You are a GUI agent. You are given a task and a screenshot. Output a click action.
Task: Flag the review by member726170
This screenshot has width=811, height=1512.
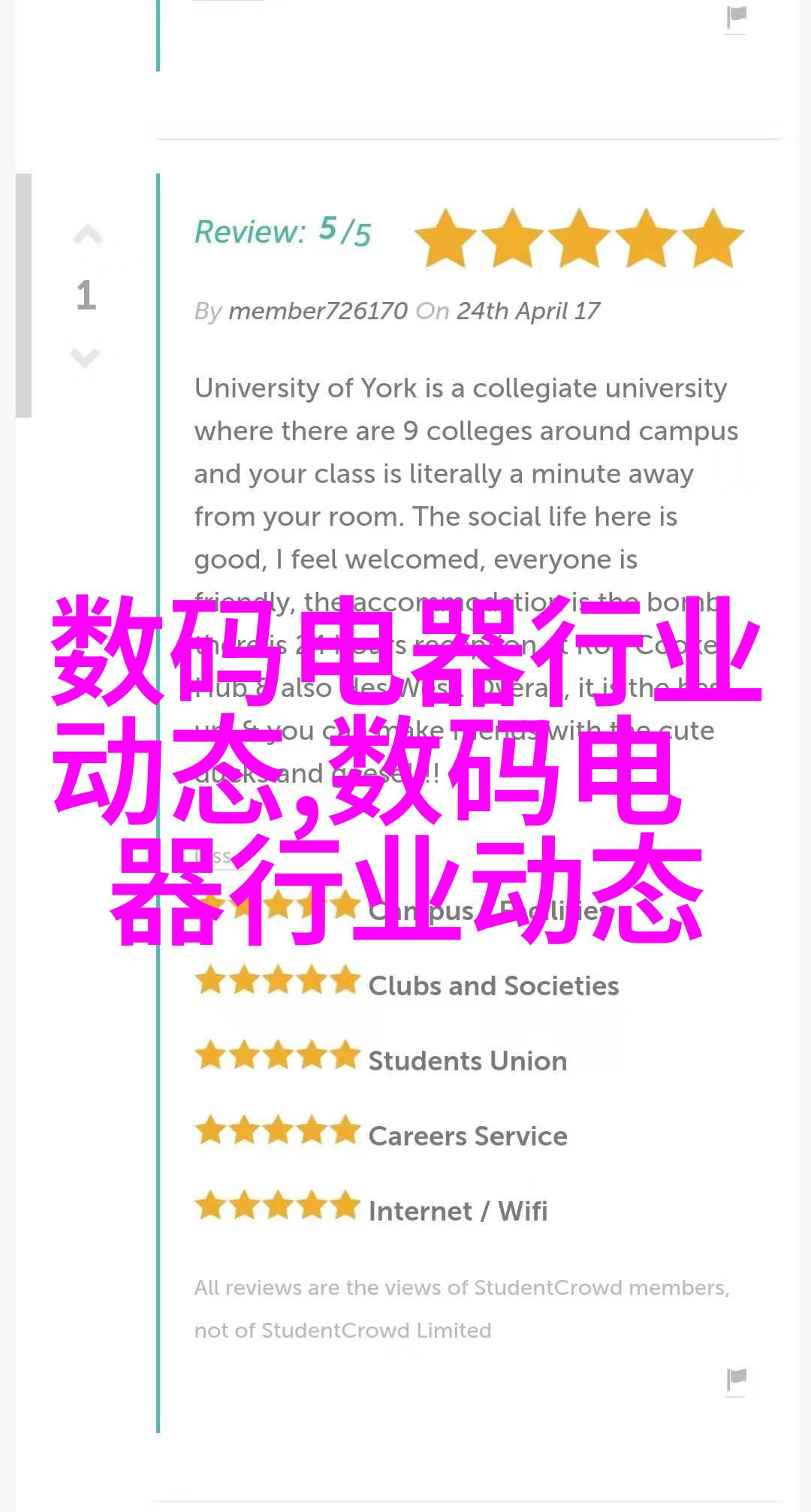point(736,1379)
